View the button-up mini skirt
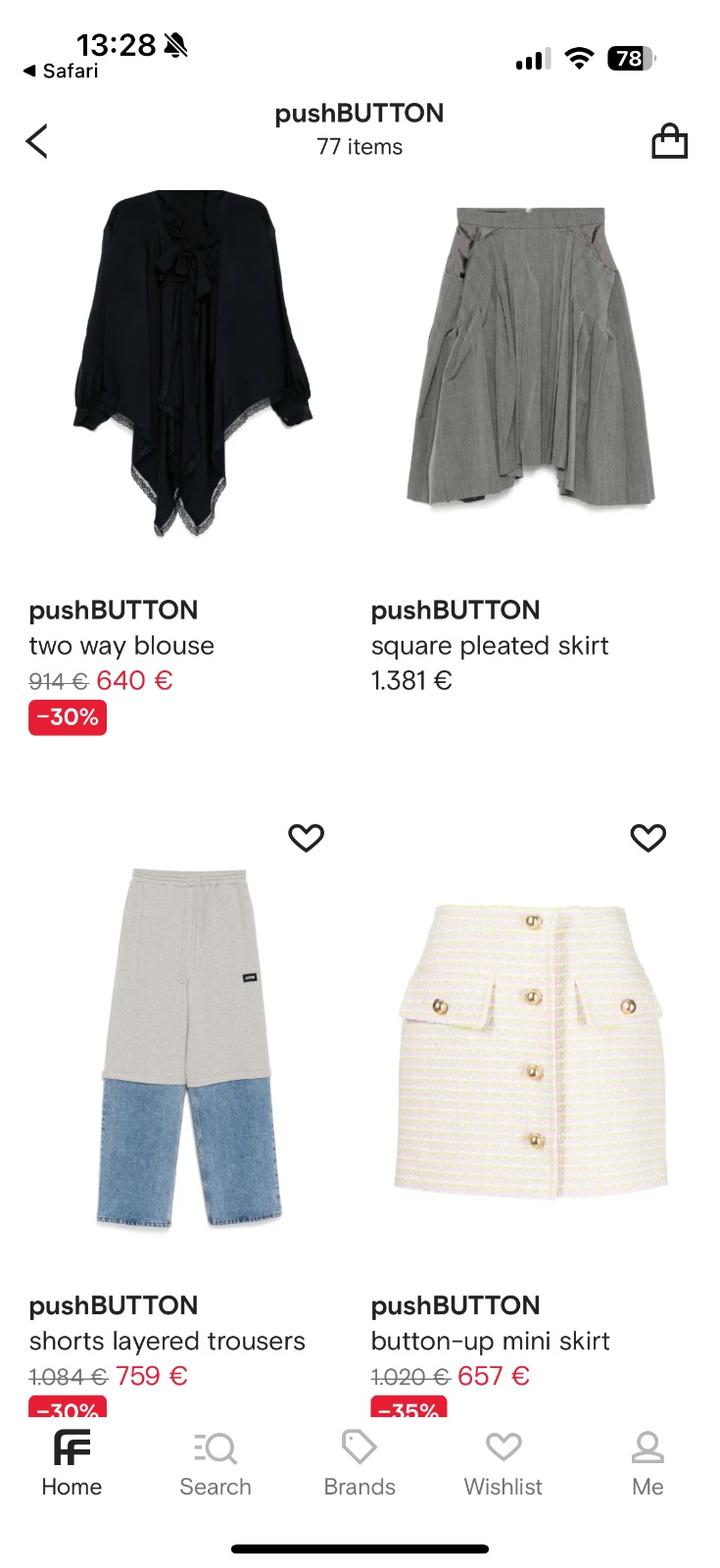720x1568 pixels. pos(530,1049)
